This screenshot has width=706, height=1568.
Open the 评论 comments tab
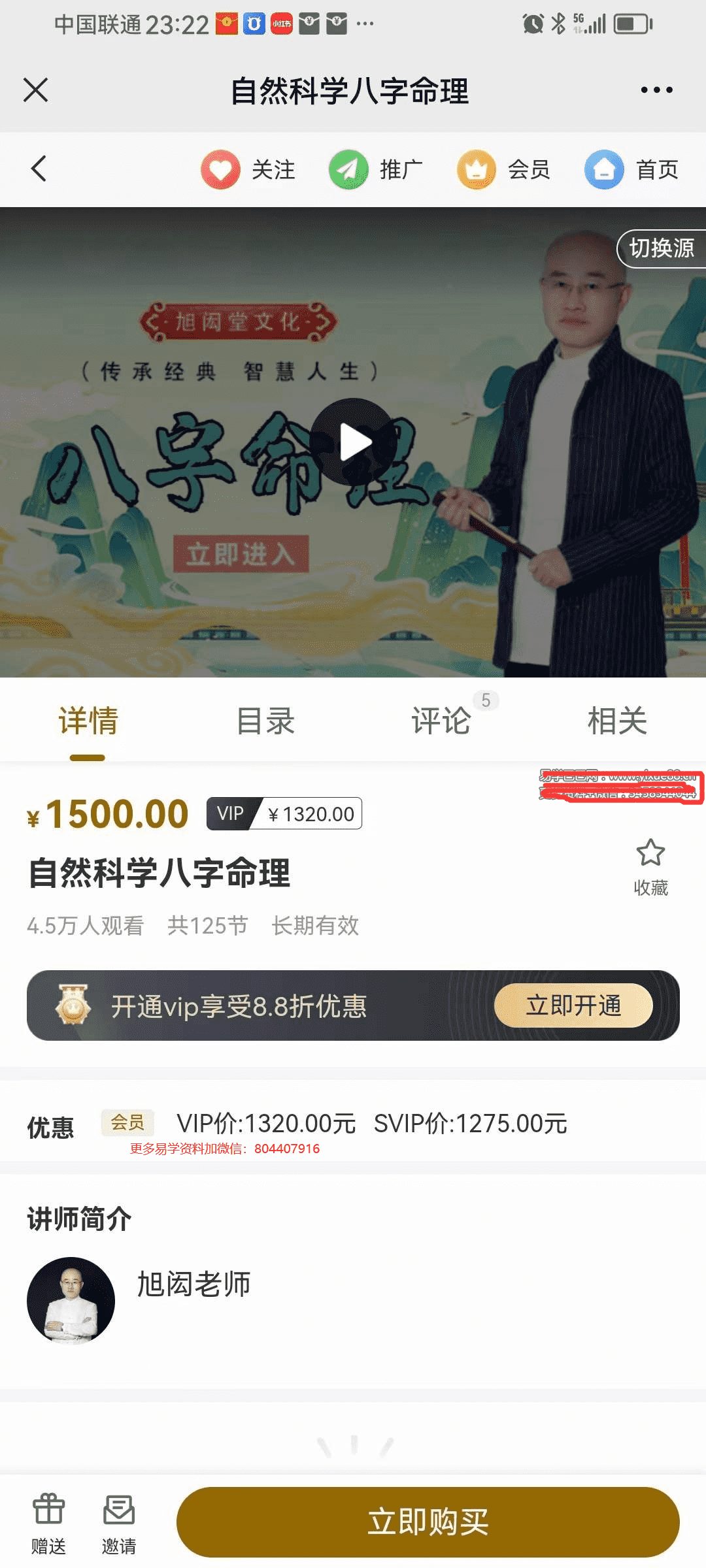click(442, 721)
